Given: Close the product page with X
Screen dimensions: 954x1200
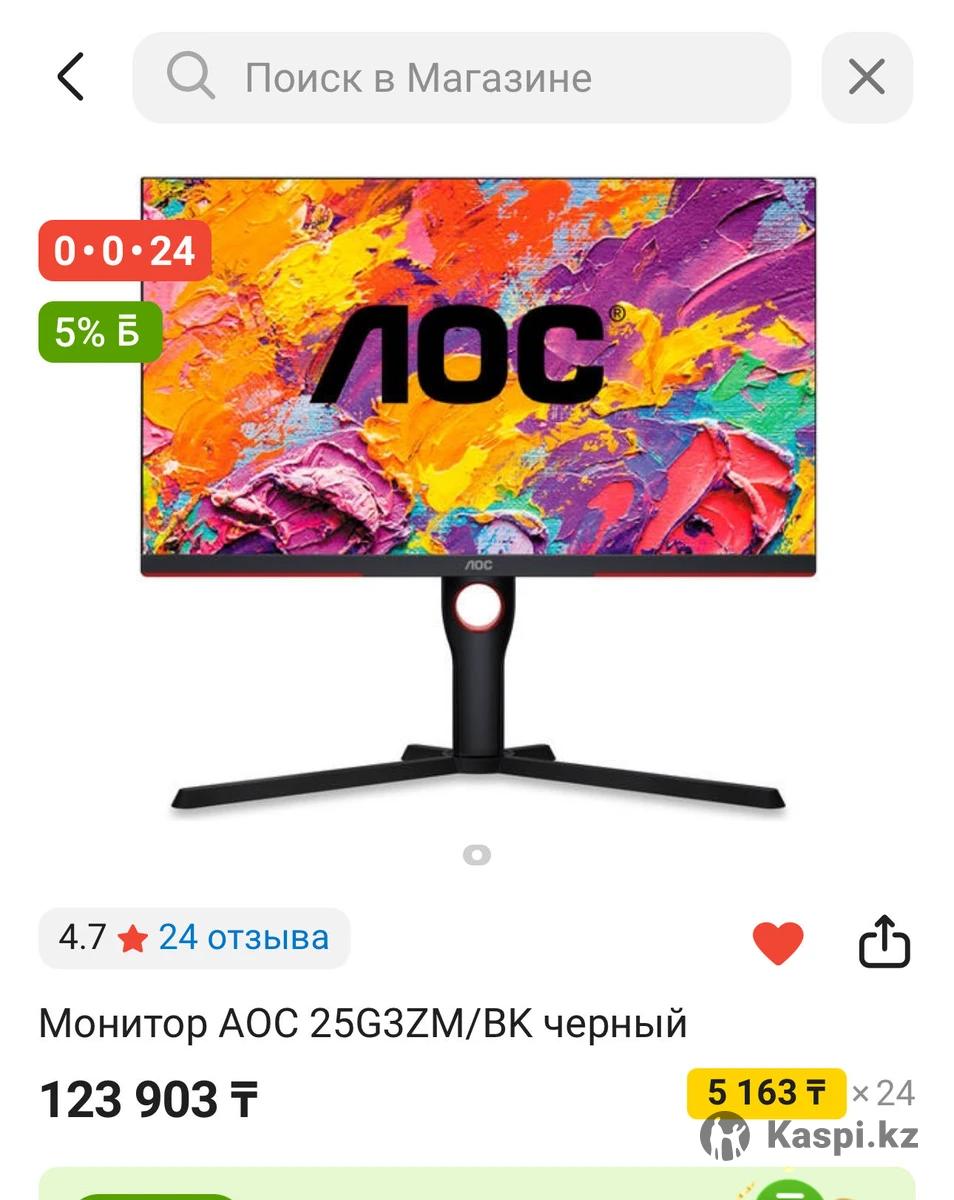Looking at the screenshot, I should point(866,78).
